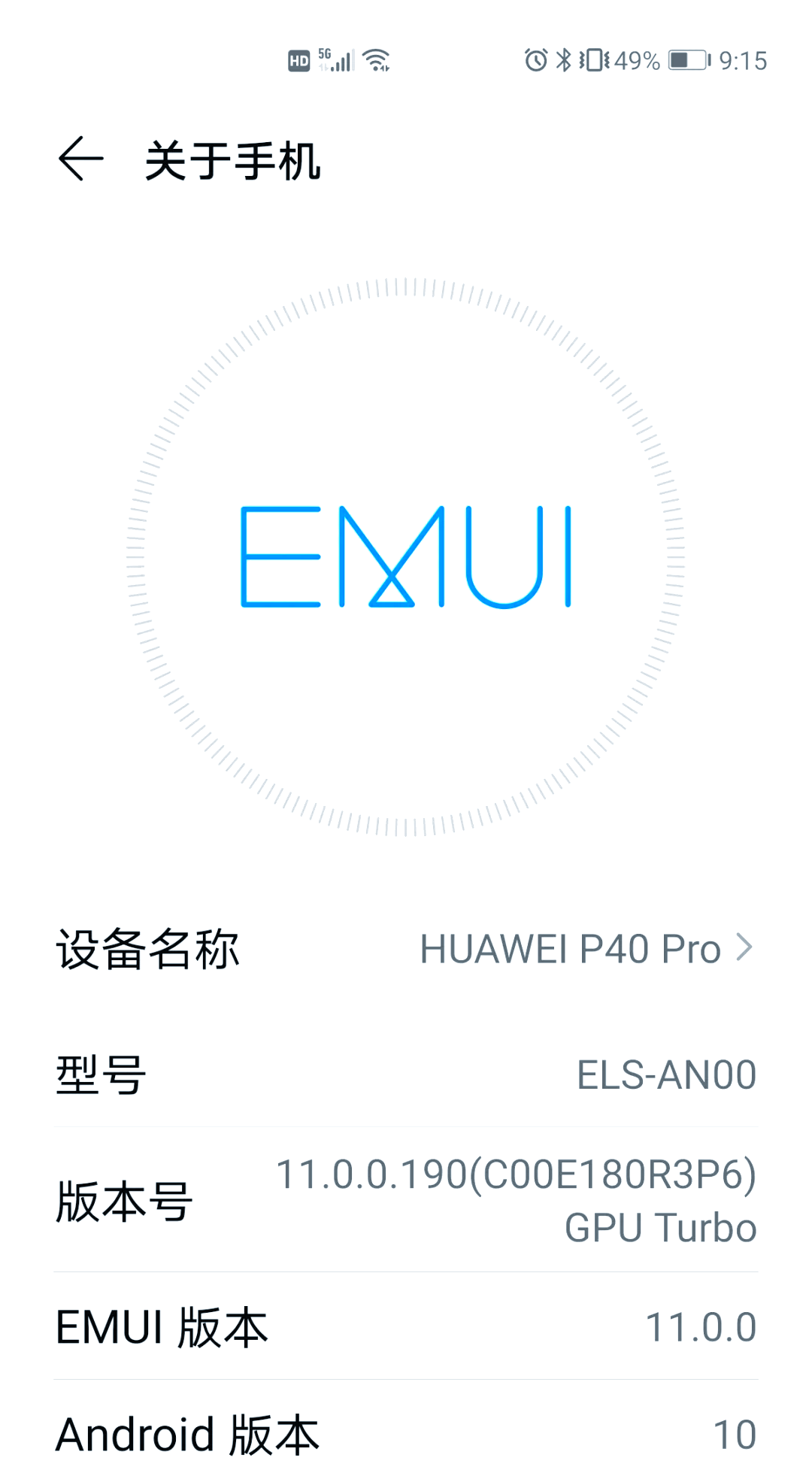Tap the Android 版本 row

click(406, 1433)
